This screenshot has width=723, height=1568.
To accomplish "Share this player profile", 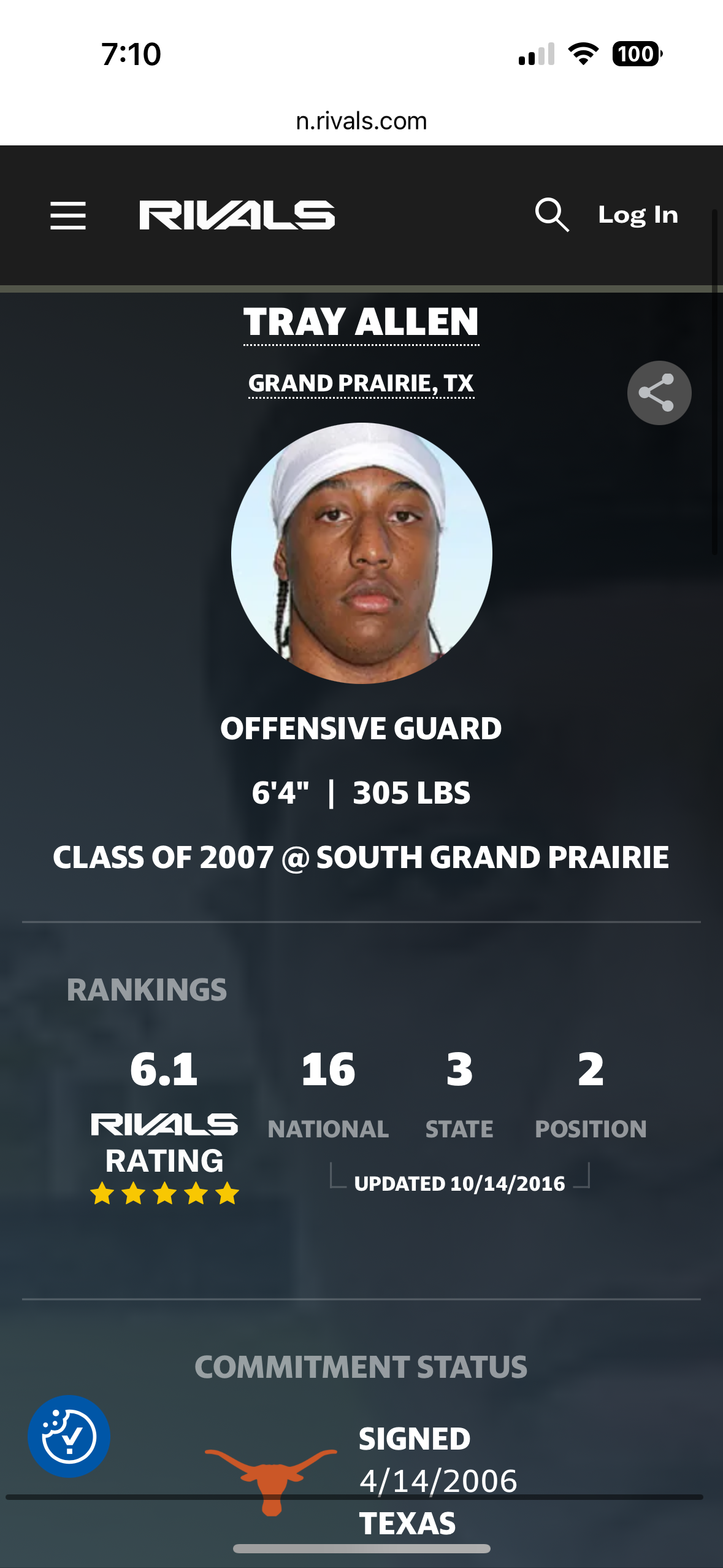I will click(659, 393).
